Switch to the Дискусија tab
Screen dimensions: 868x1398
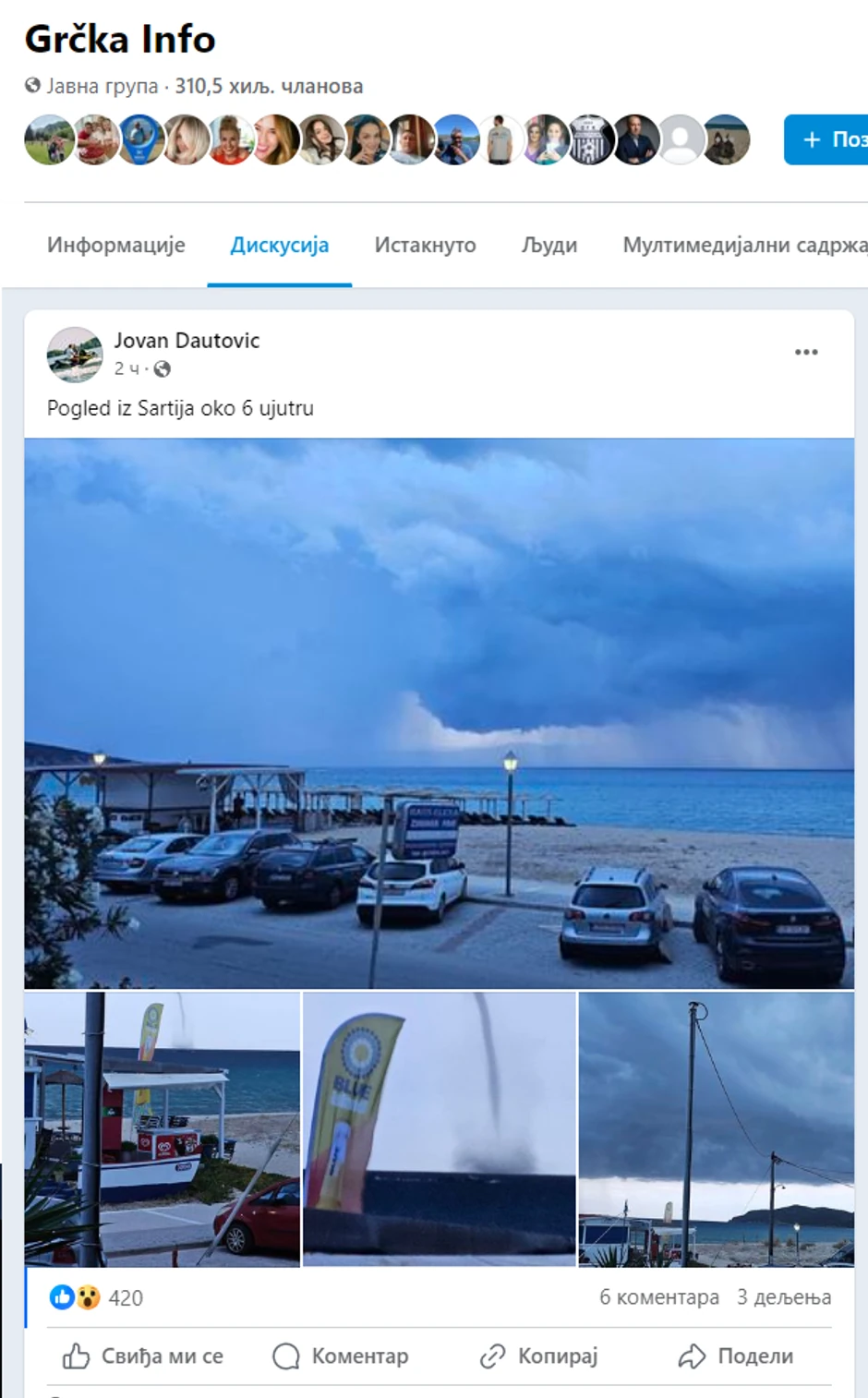click(279, 245)
